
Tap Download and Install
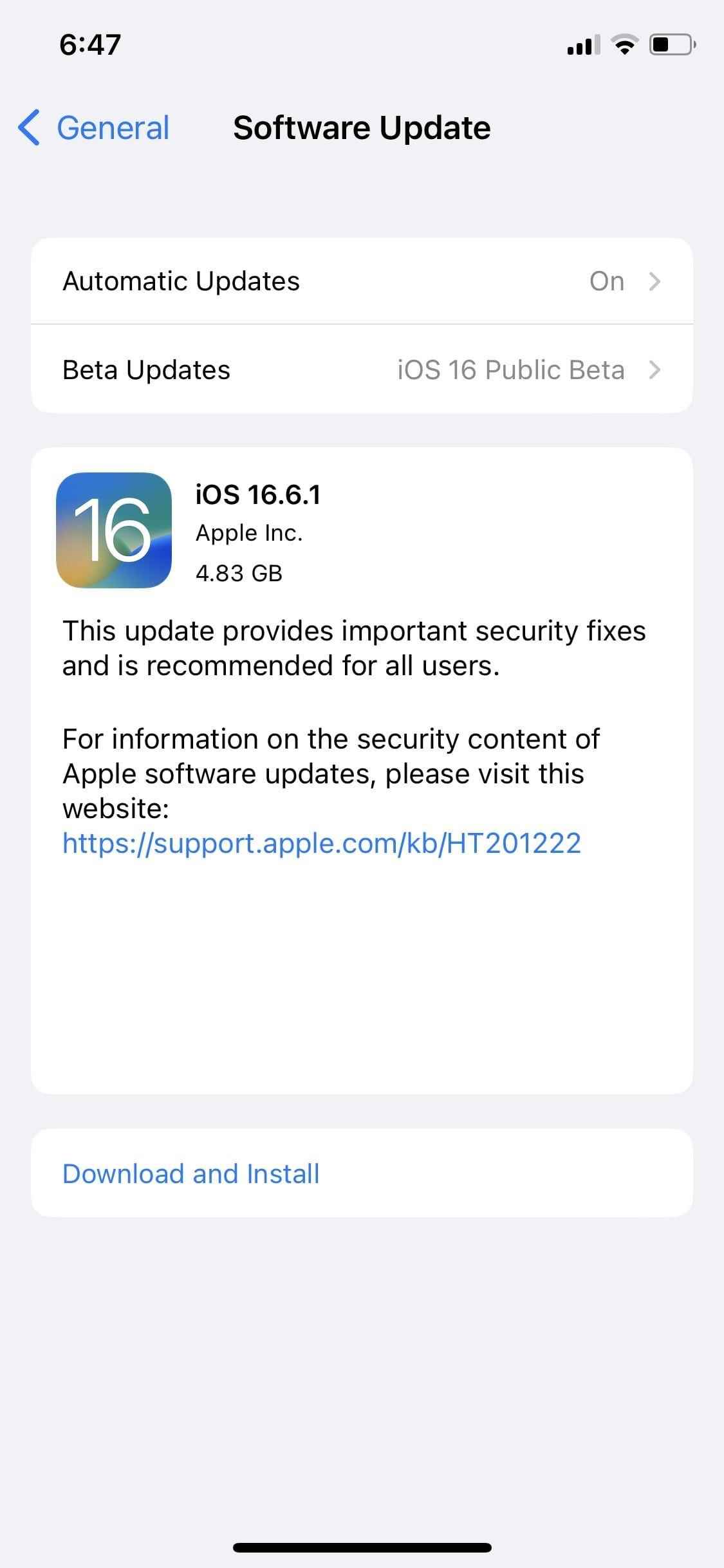tap(362, 1173)
